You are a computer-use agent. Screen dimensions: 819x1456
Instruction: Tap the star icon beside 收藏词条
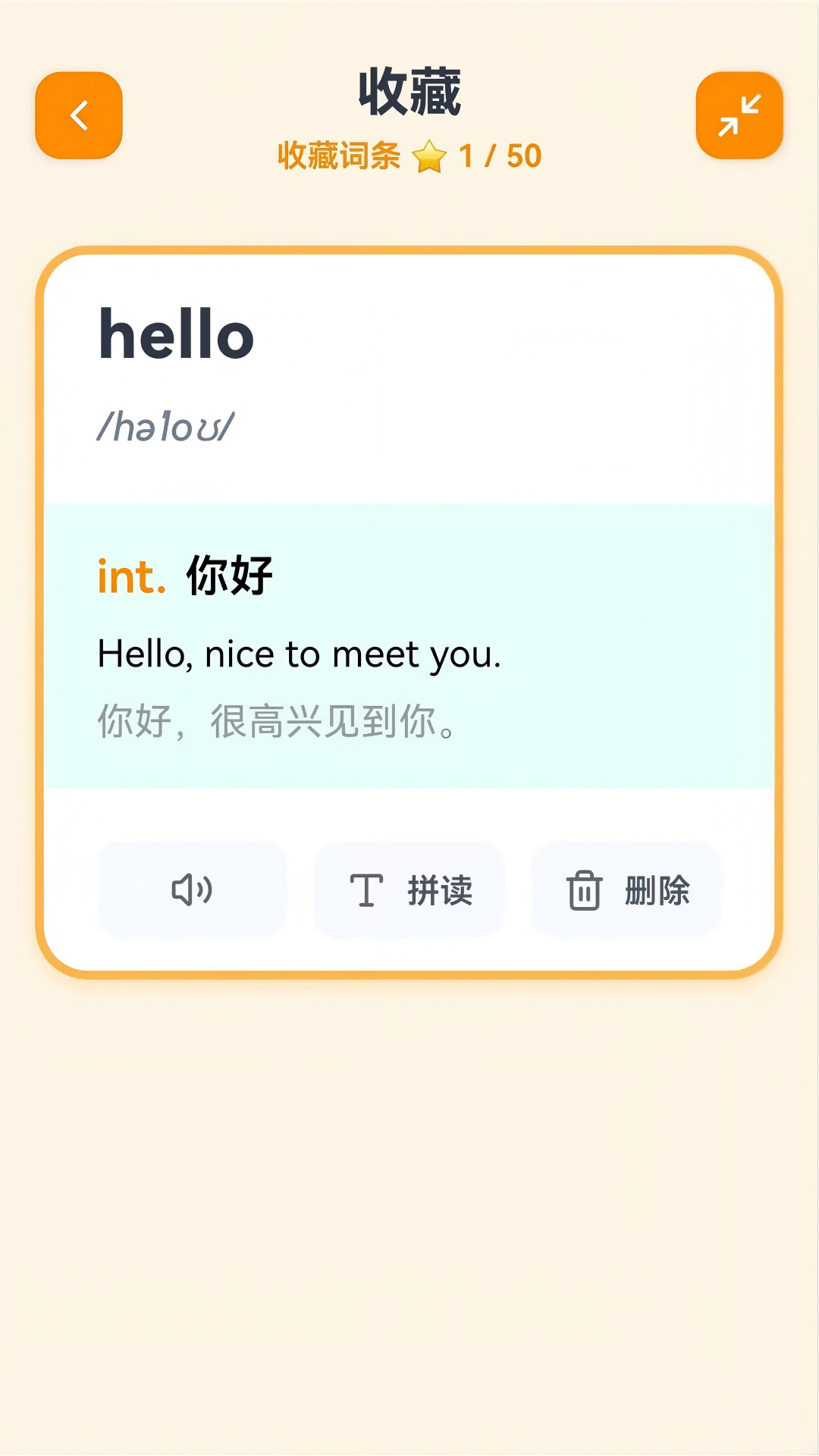(x=430, y=157)
